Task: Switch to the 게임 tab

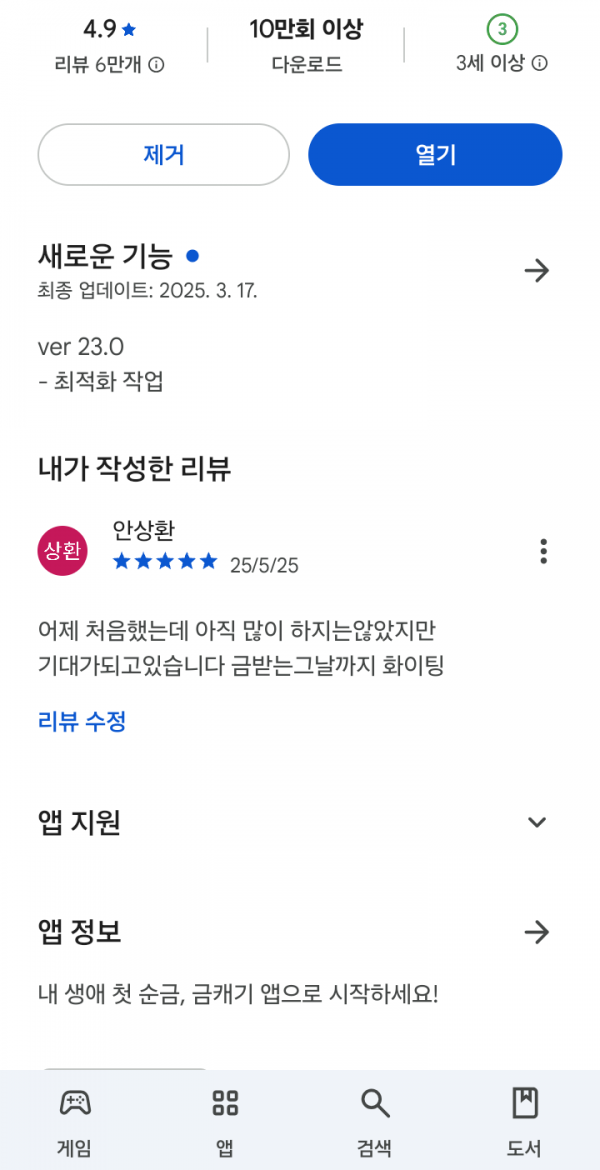Action: click(75, 1121)
